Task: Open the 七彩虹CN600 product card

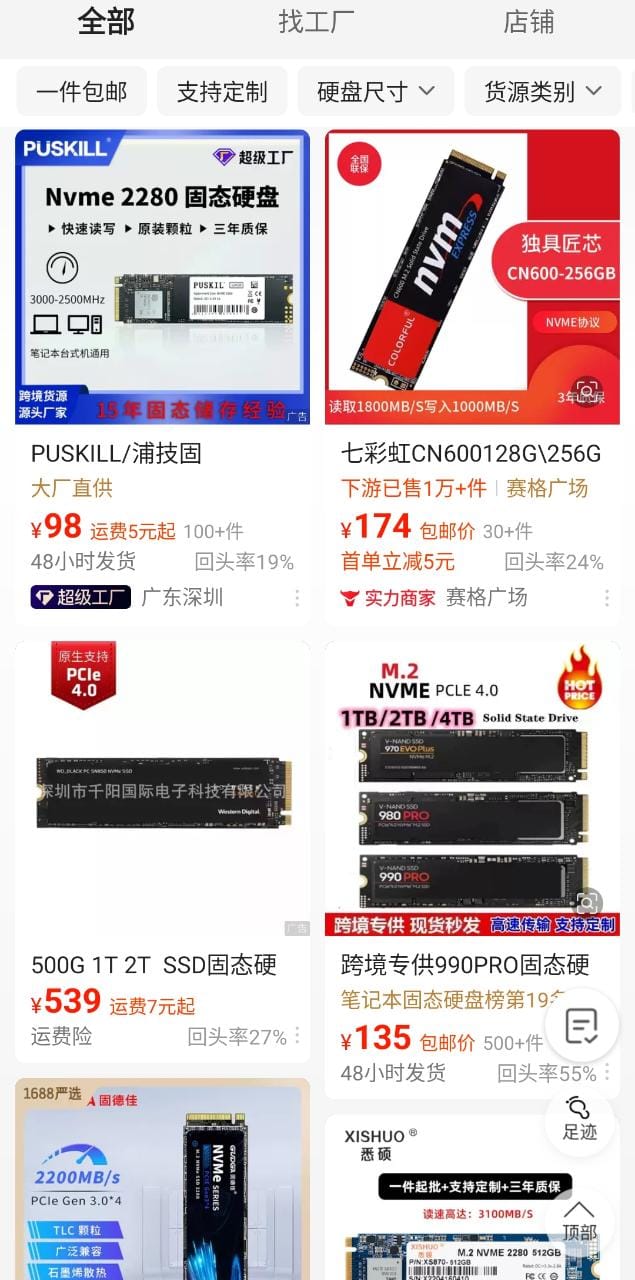Action: point(472,280)
